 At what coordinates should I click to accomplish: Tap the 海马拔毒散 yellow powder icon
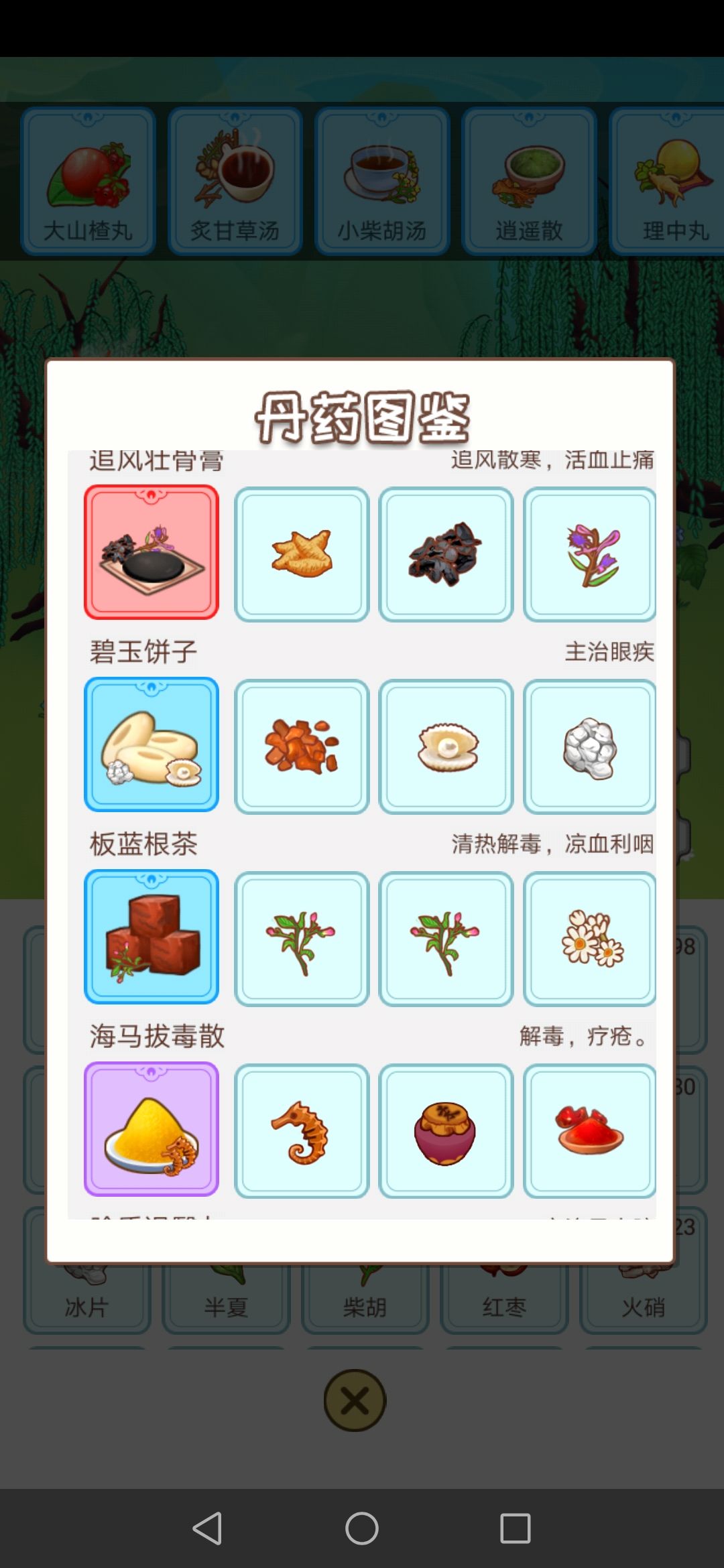pyautogui.click(x=152, y=1128)
